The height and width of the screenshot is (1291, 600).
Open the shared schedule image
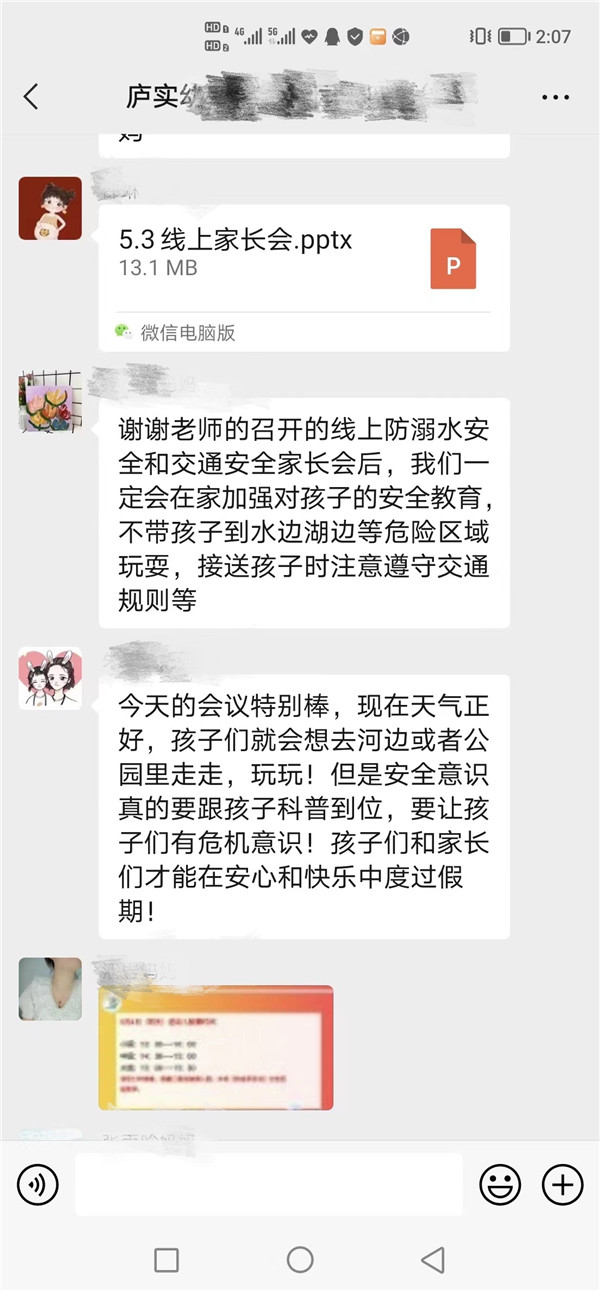215,1047
